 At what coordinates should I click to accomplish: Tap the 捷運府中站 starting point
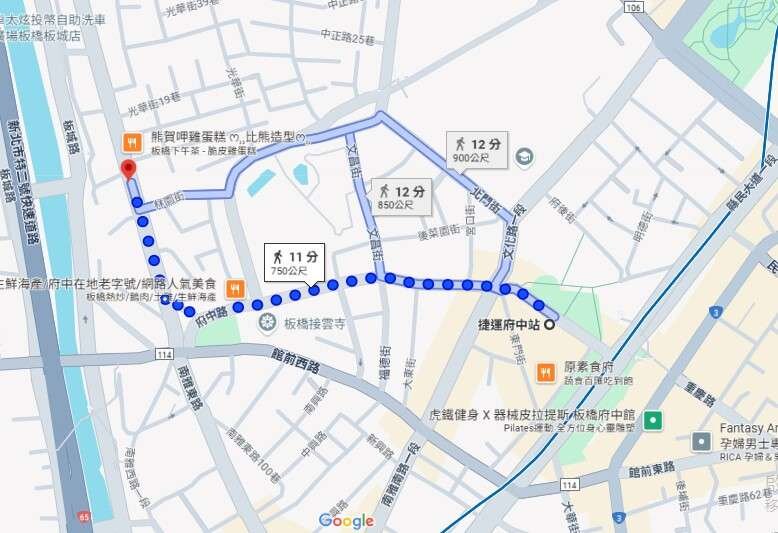(549, 322)
